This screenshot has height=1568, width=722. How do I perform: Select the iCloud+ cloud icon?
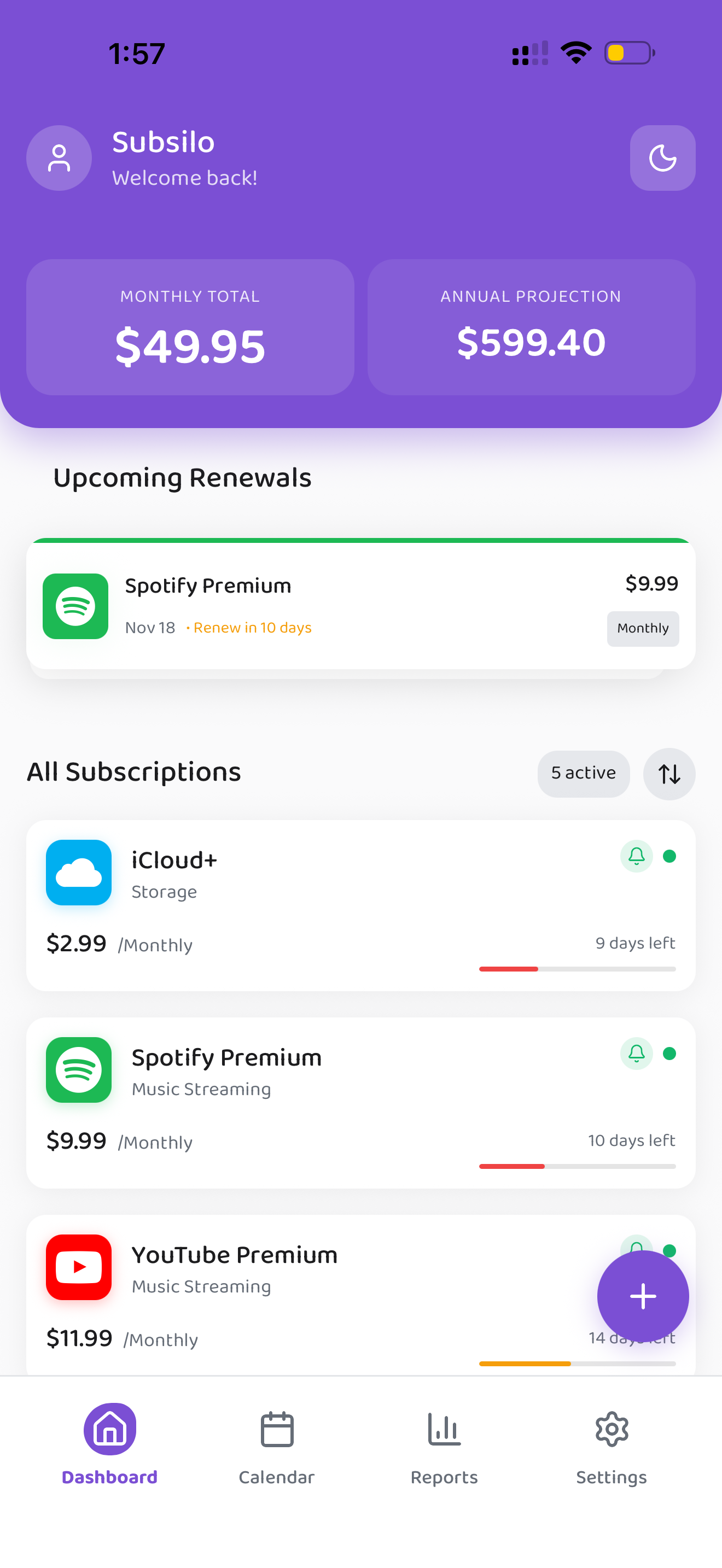pyautogui.click(x=79, y=872)
